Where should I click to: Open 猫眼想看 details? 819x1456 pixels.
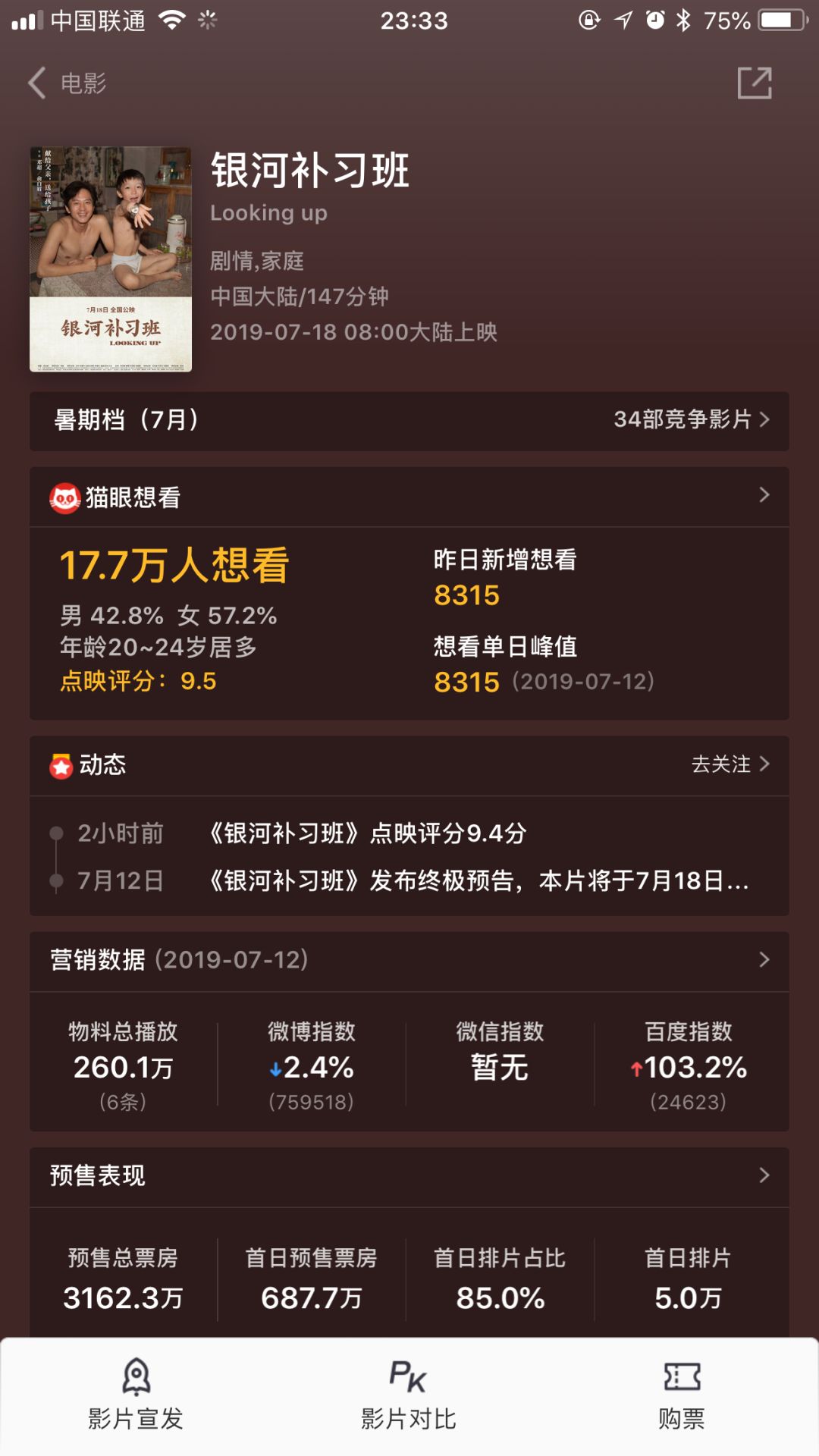(x=409, y=497)
